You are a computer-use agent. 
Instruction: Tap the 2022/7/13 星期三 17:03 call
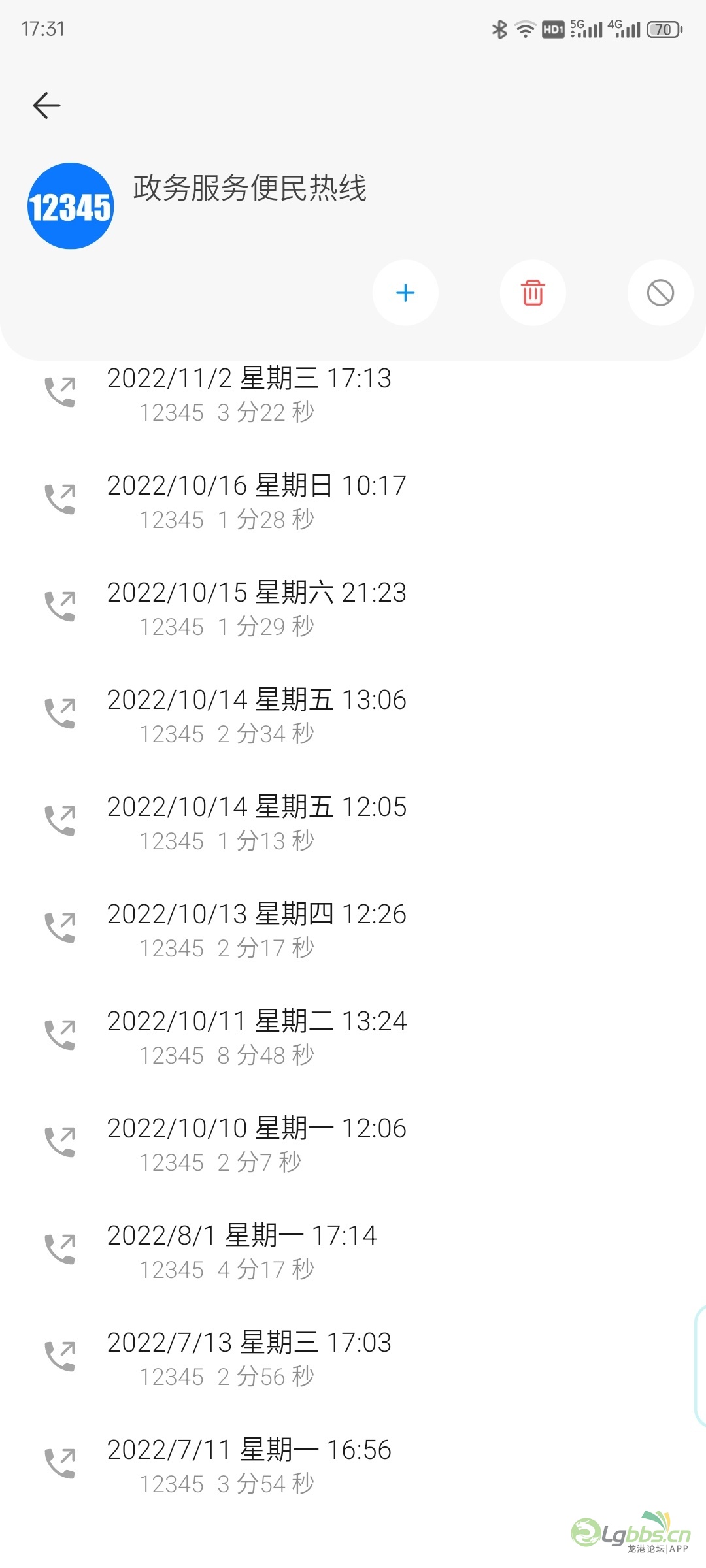(353, 1359)
